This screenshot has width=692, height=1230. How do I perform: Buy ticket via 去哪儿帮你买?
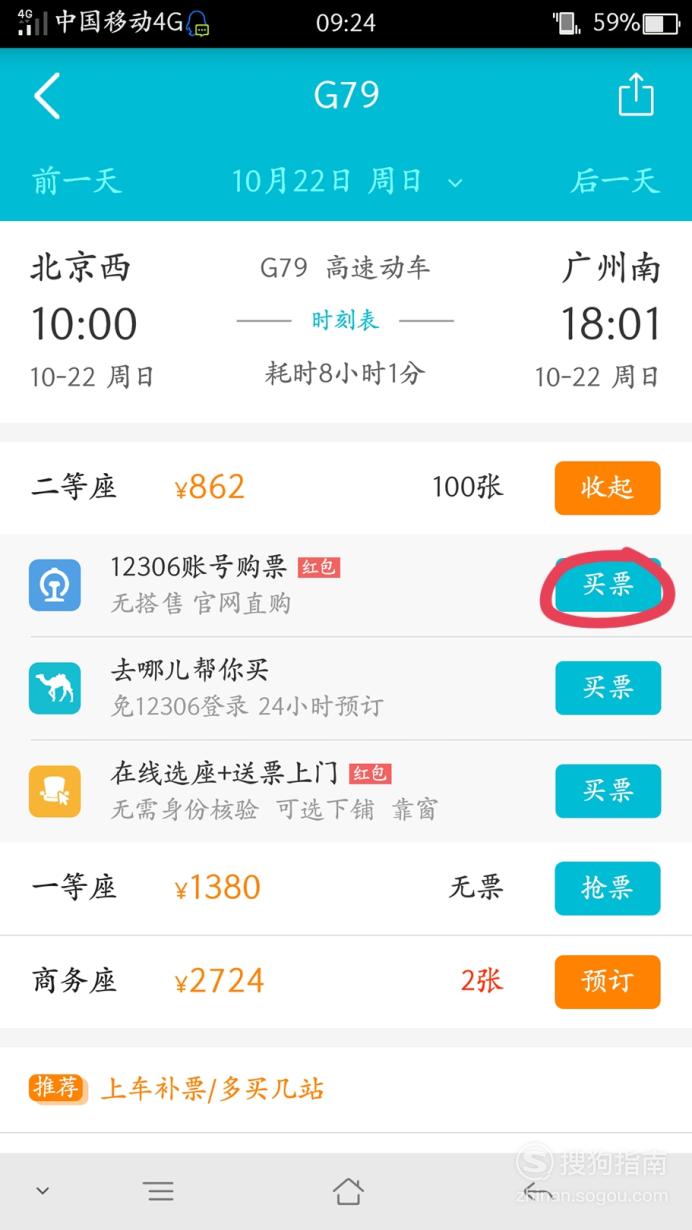click(607, 688)
